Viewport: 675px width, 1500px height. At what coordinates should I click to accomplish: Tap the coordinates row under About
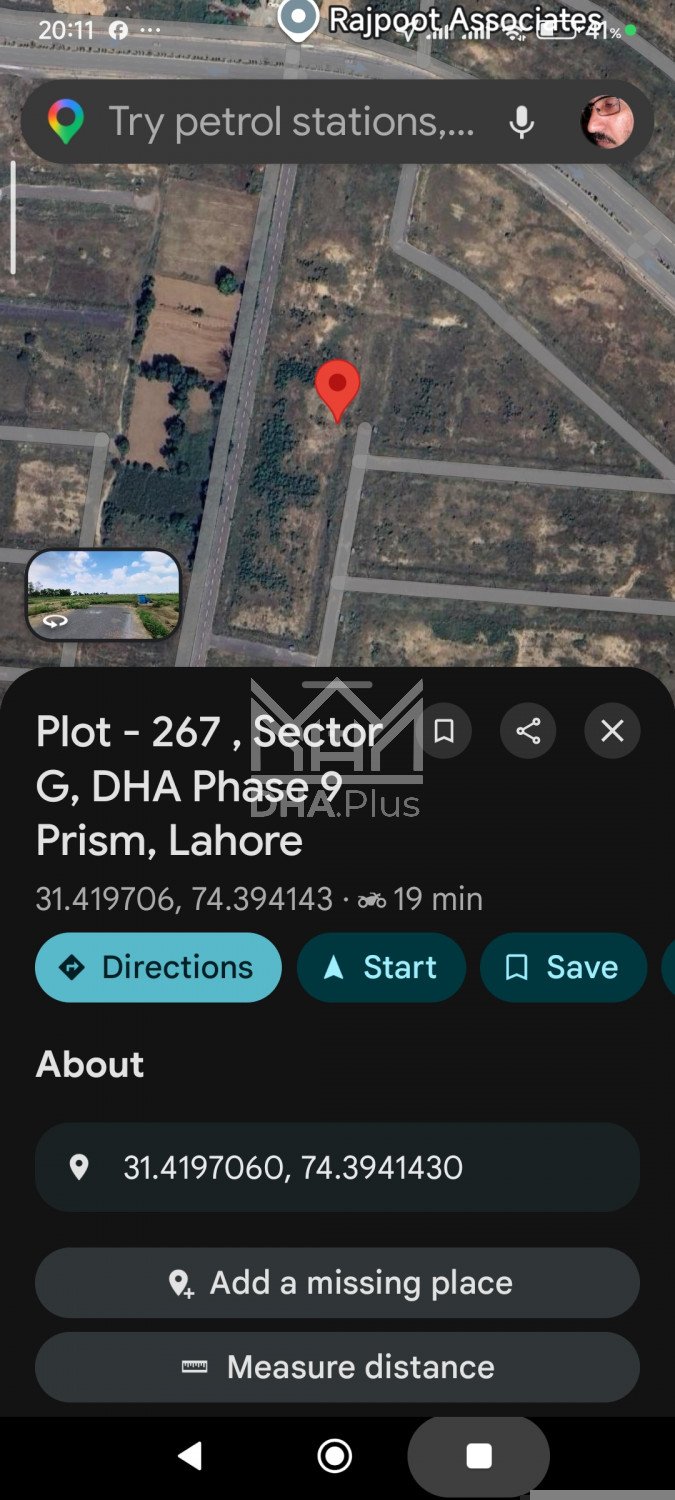pyautogui.click(x=337, y=1167)
